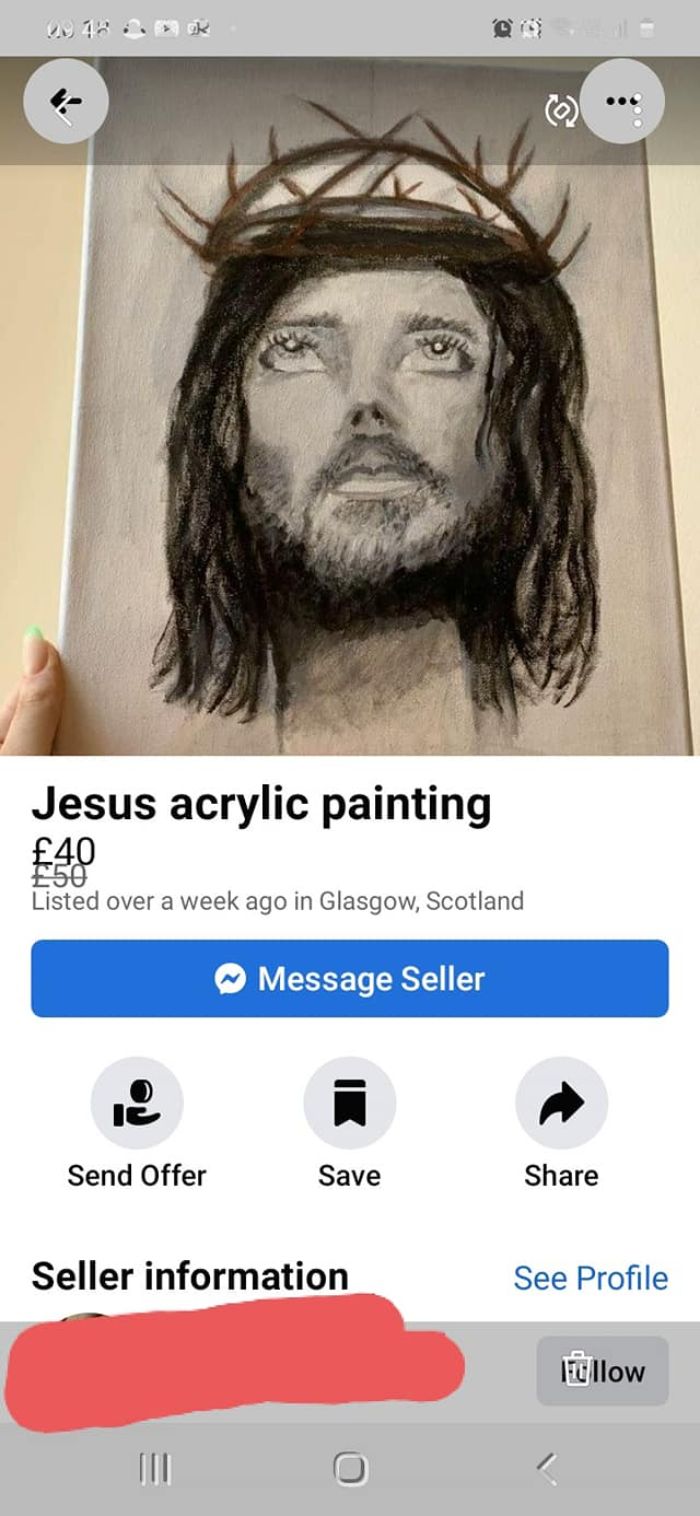The height and width of the screenshot is (1516, 700).
Task: Message Seller about the painting
Action: tap(350, 978)
